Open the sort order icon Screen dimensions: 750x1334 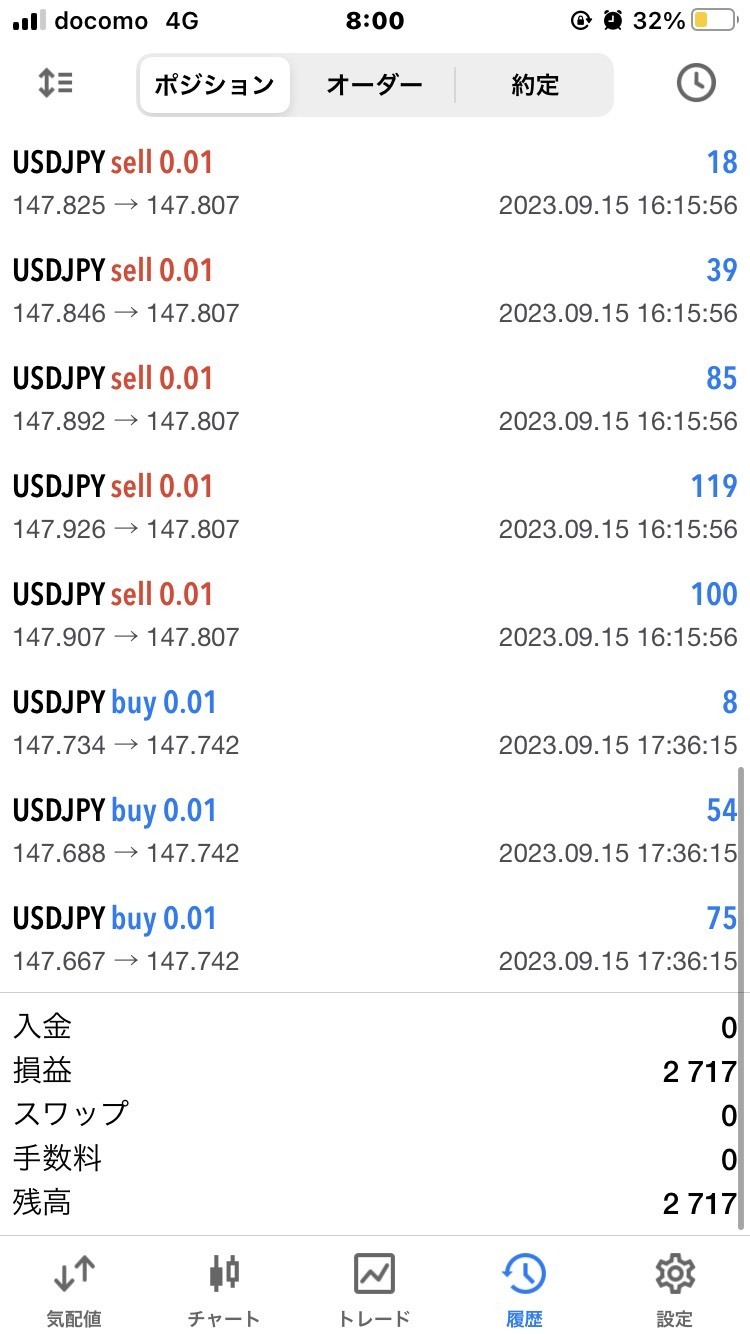[55, 84]
